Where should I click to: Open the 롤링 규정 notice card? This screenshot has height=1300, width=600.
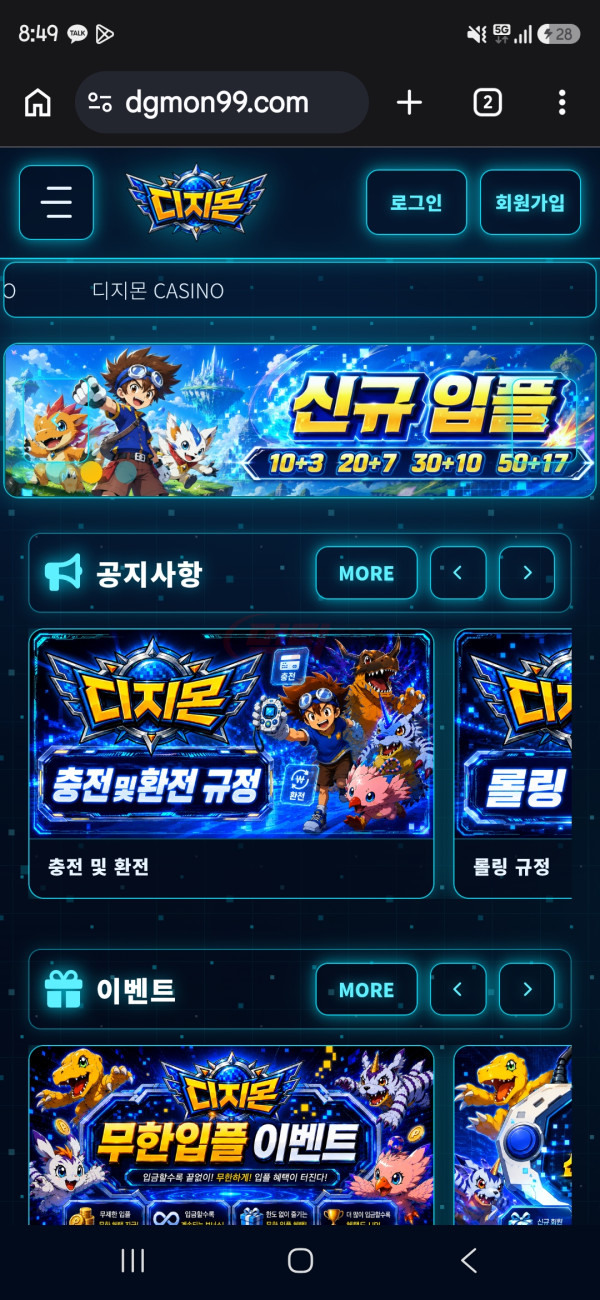pyautogui.click(x=513, y=763)
